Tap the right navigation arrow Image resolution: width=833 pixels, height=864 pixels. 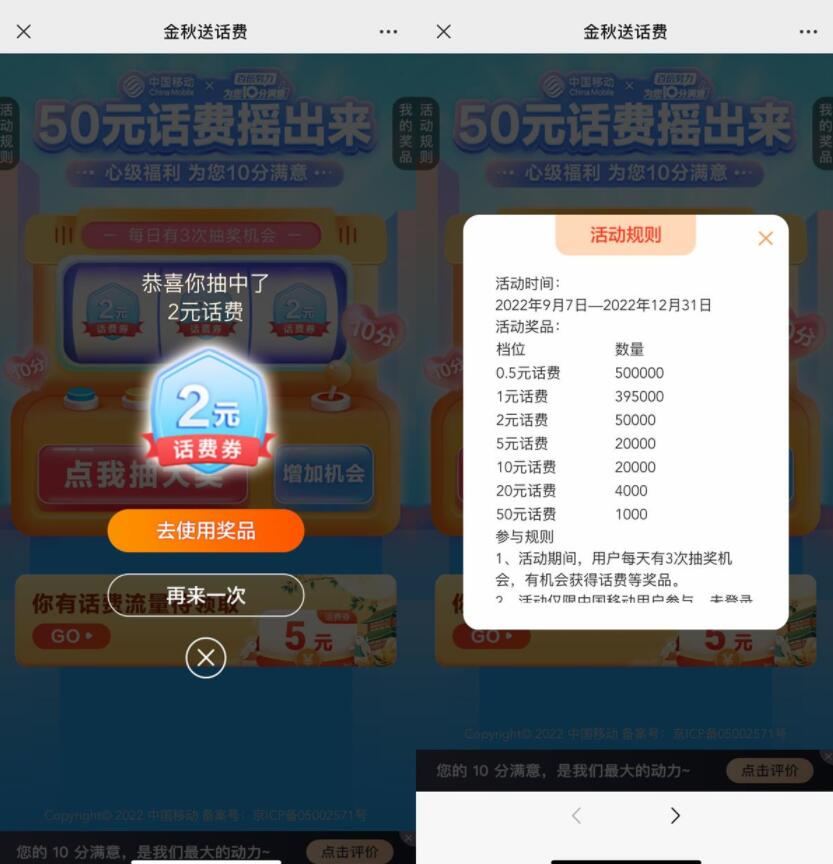[x=674, y=816]
